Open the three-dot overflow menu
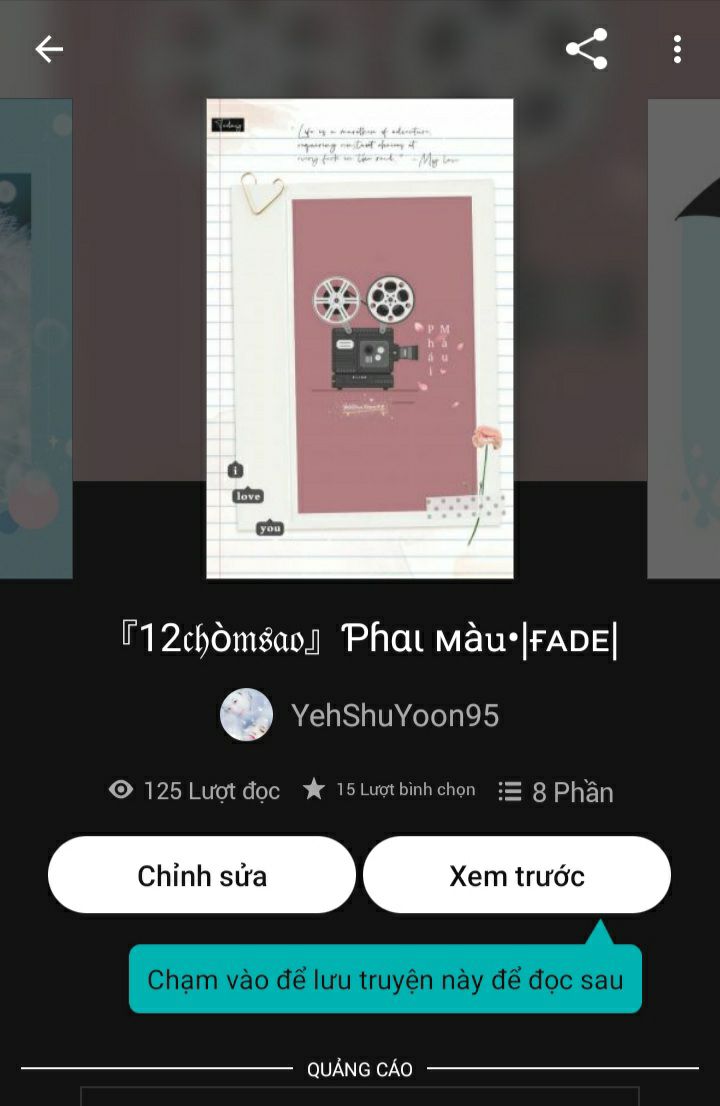This screenshot has width=720, height=1106. [x=677, y=49]
